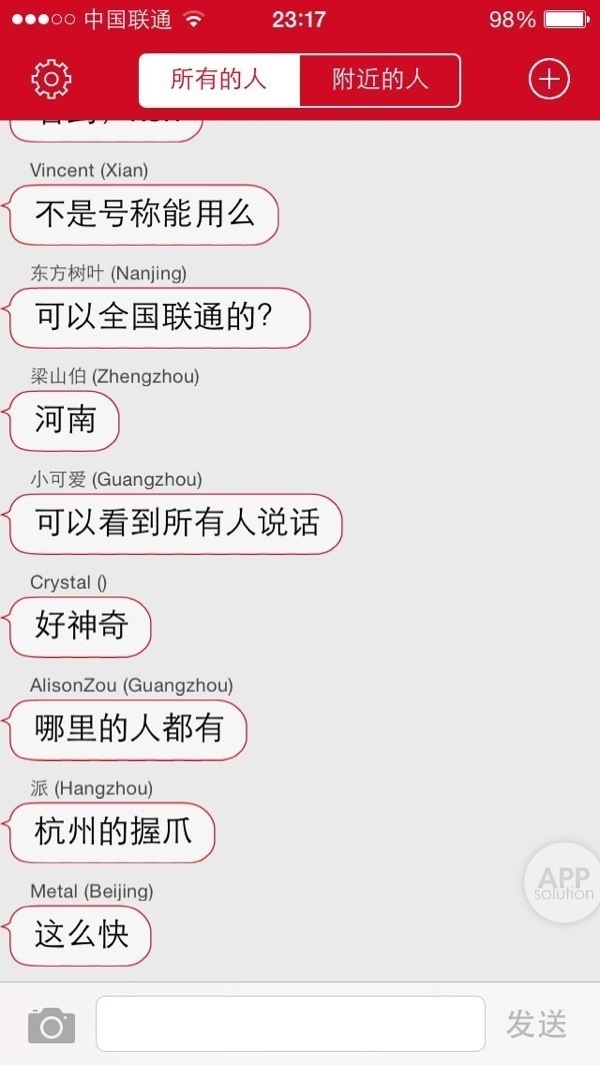Tap the plus icon in the top bar
The image size is (600, 1065).
549,79
